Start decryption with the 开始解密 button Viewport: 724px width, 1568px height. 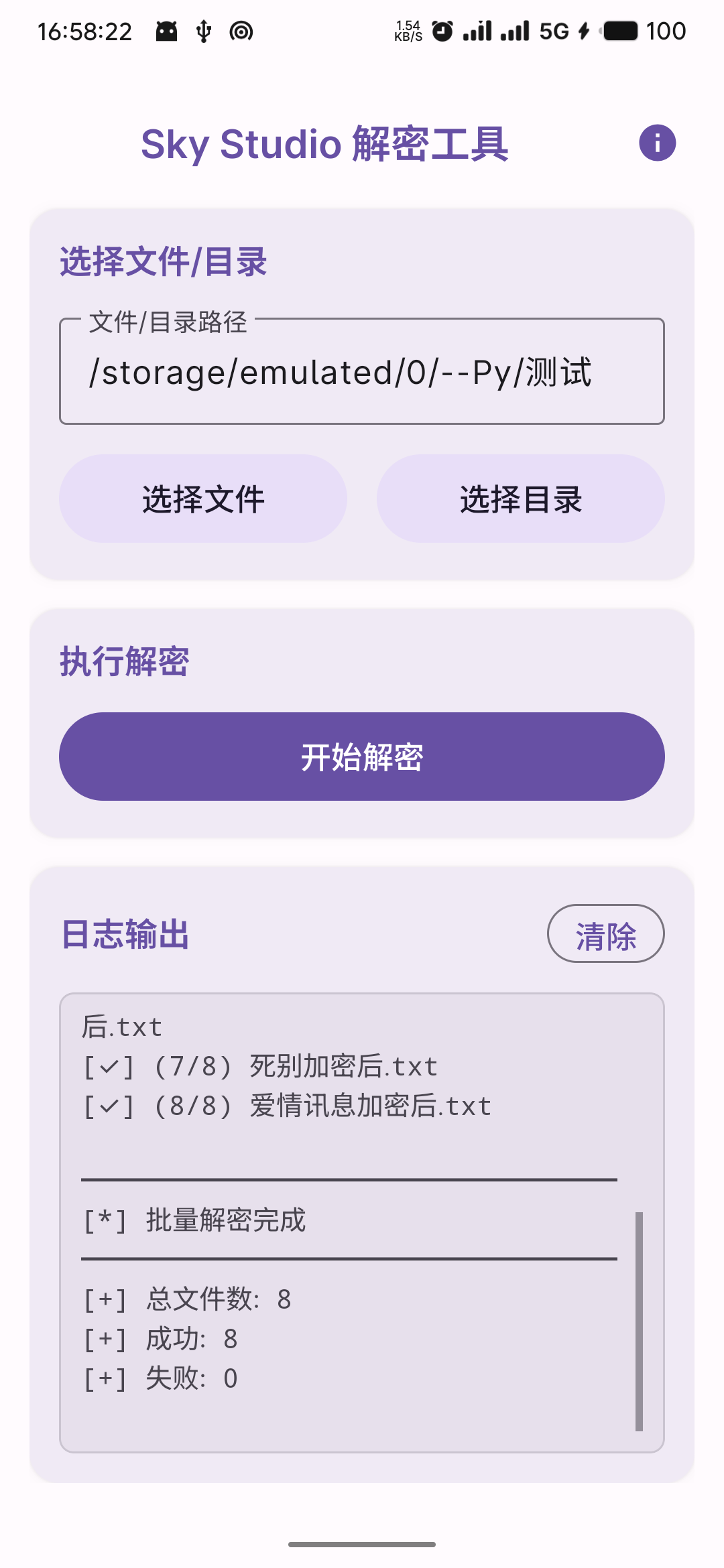click(362, 756)
